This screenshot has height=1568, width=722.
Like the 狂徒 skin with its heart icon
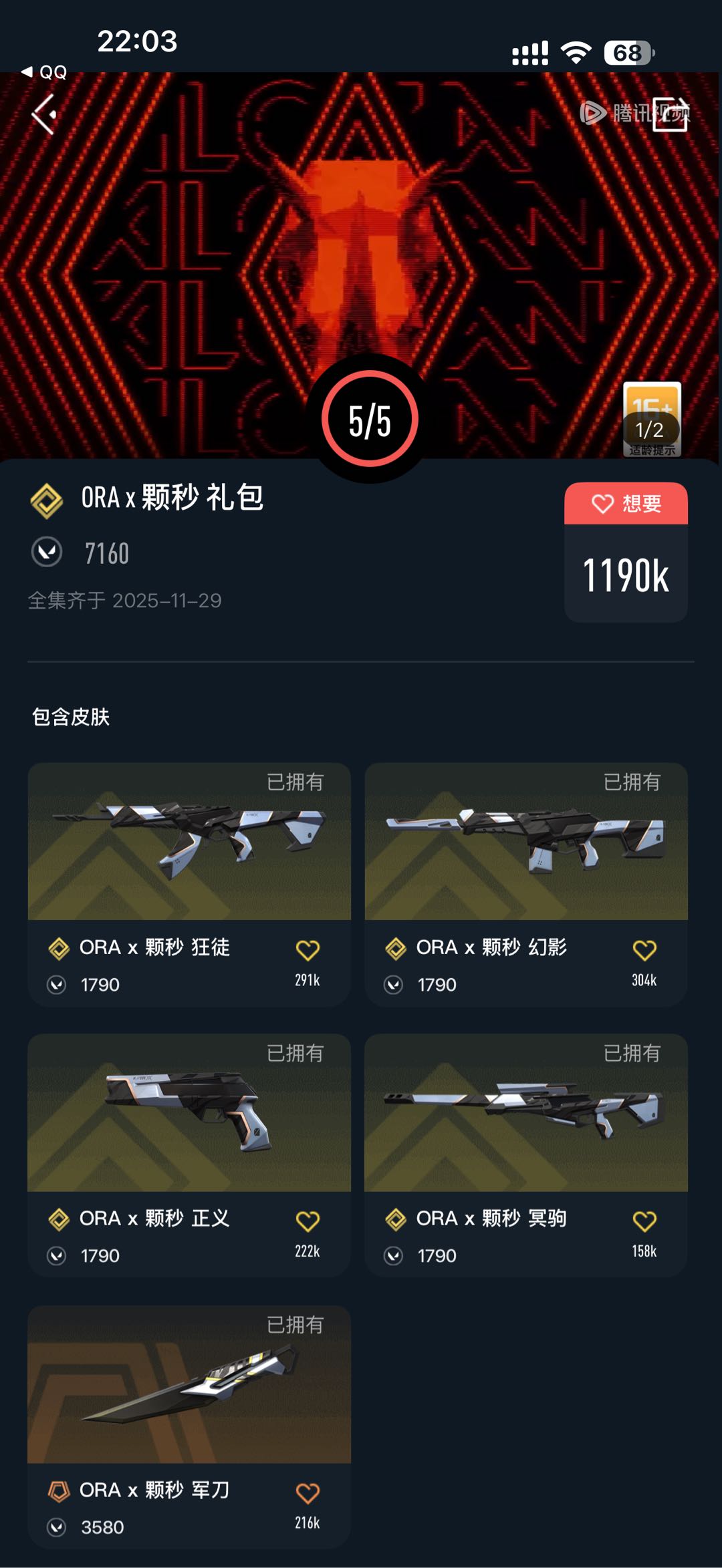coord(308,950)
